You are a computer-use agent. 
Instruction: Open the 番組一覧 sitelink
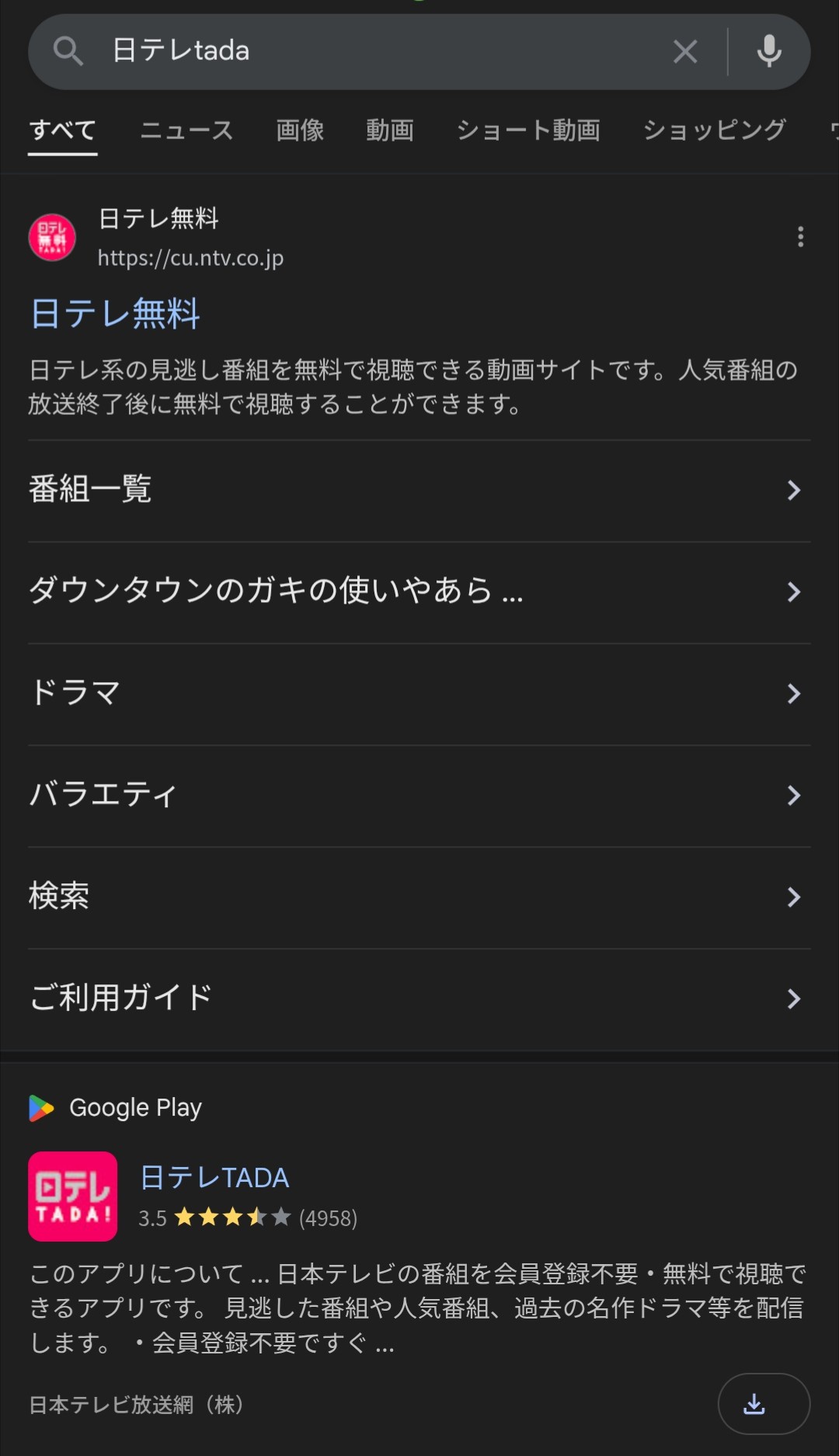pyautogui.click(x=419, y=490)
